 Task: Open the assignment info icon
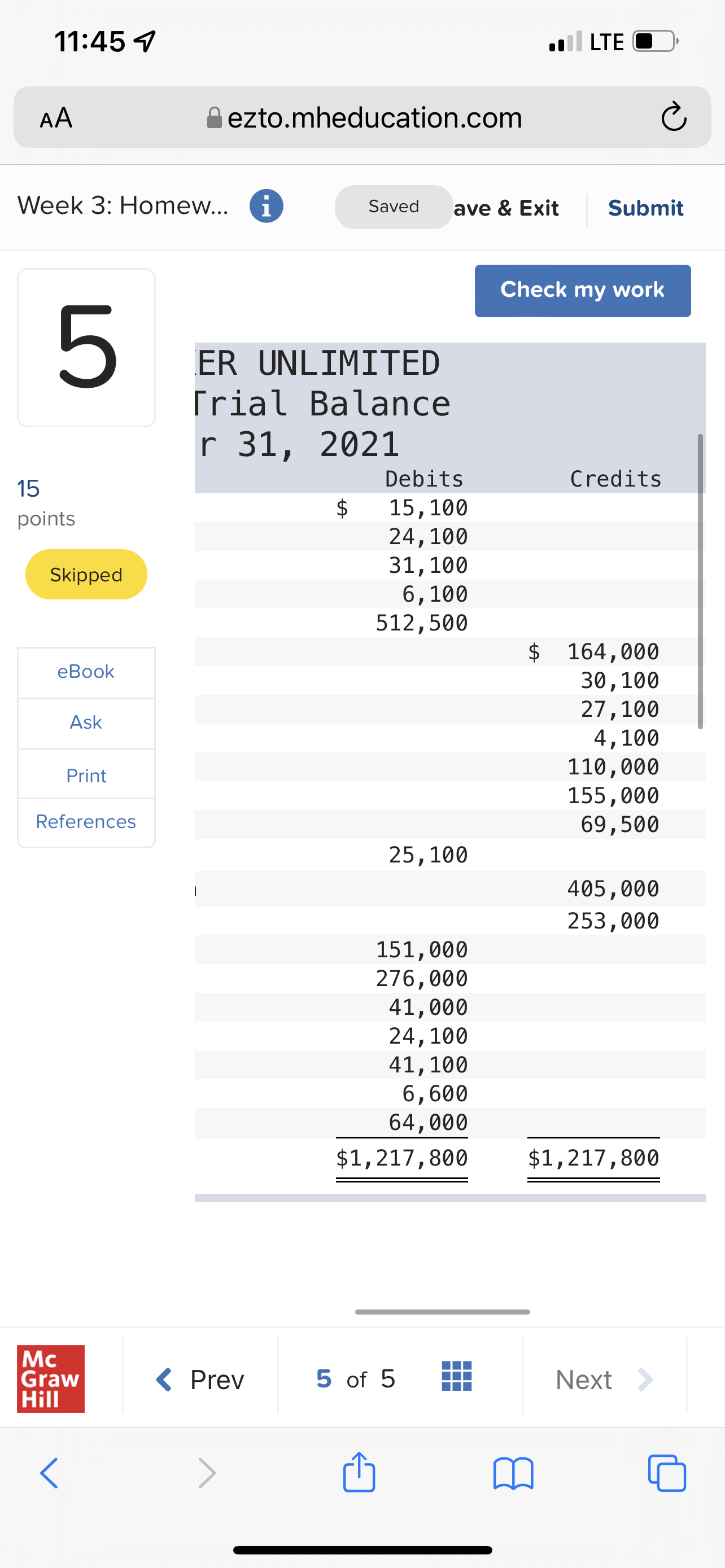click(266, 207)
